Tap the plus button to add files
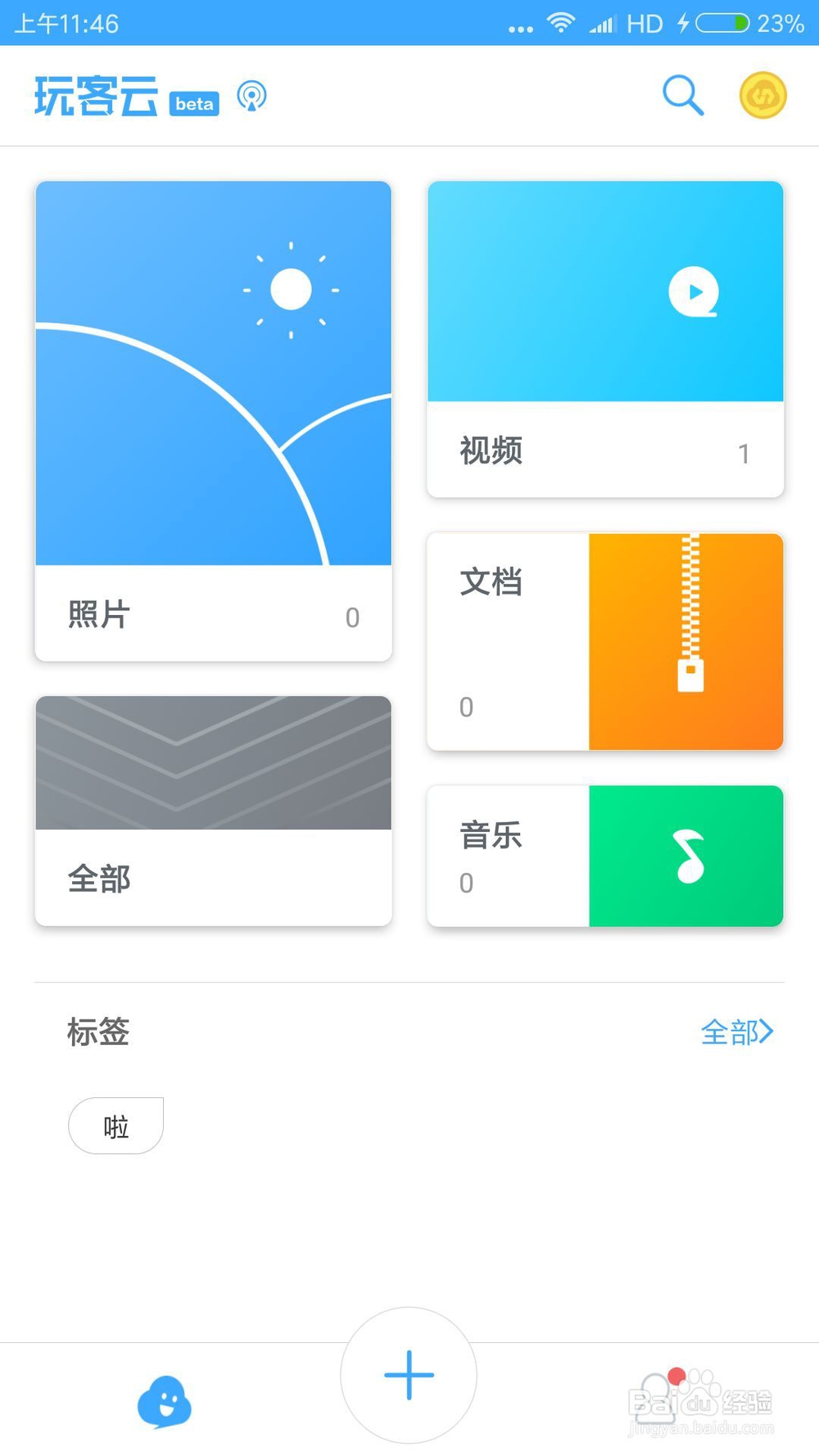This screenshot has height=1456, width=819. tap(409, 1375)
